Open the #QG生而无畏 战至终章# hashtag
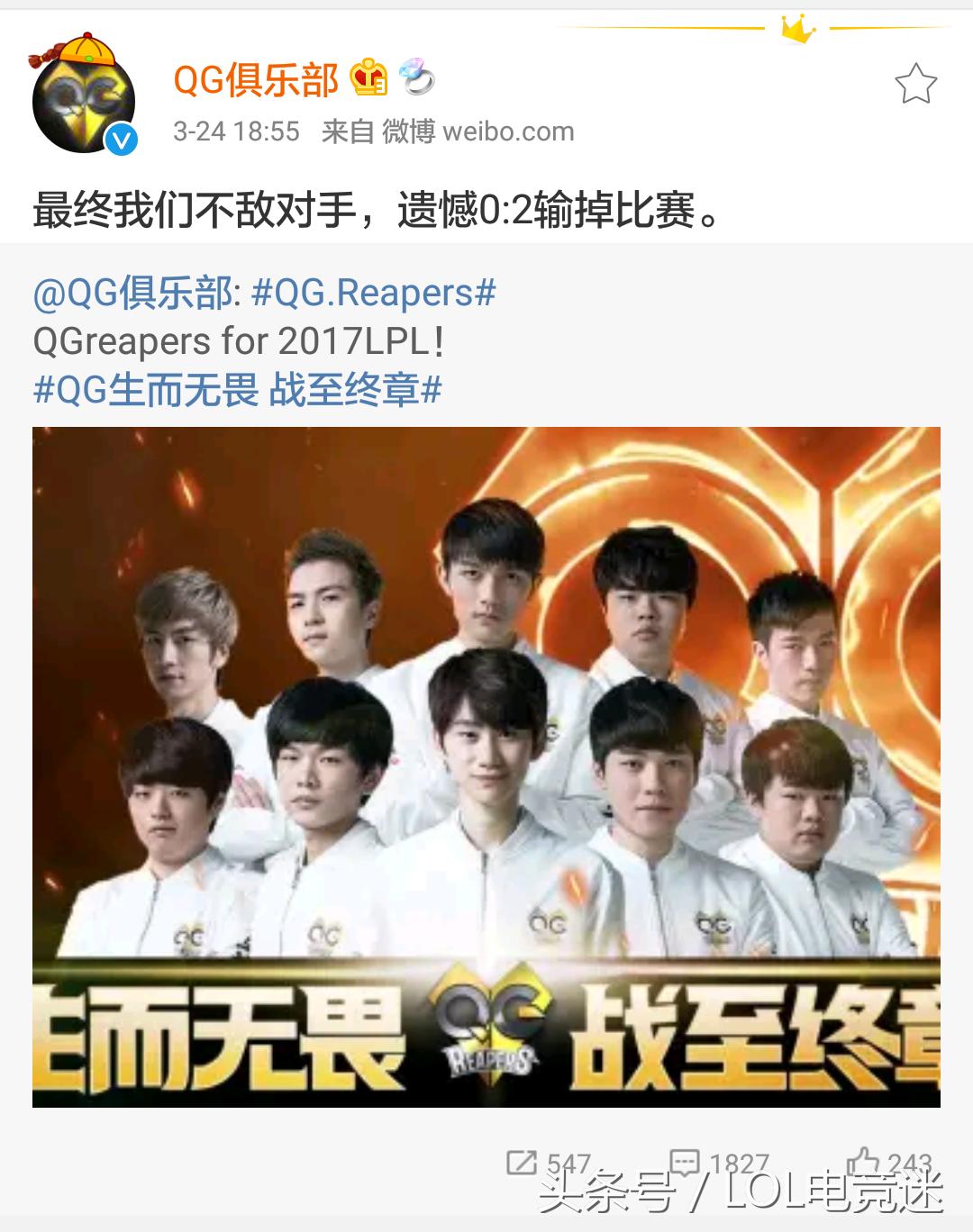The image size is (973, 1232). (x=237, y=390)
